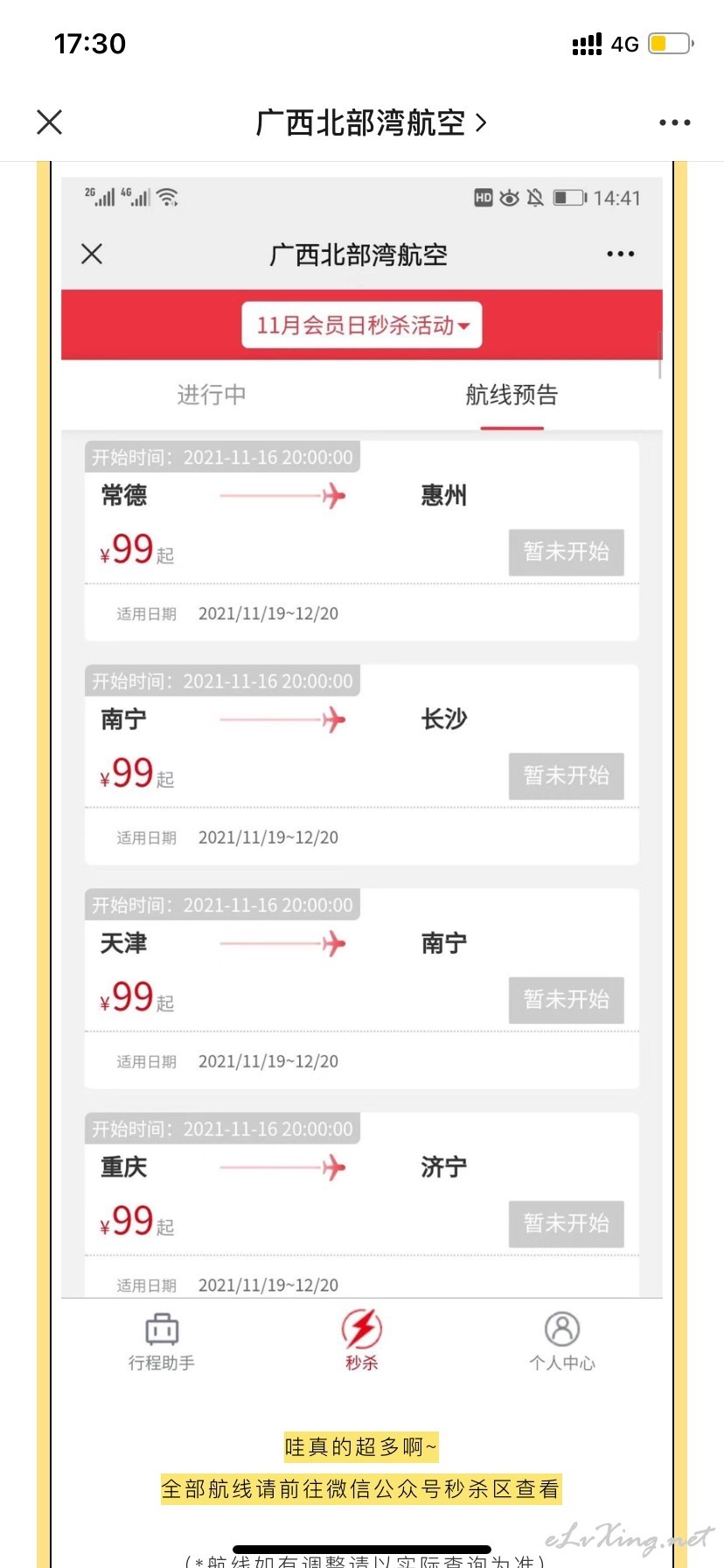Open the top three-dot overflow menu
Viewport: 724px width, 1568px height.
tap(674, 122)
